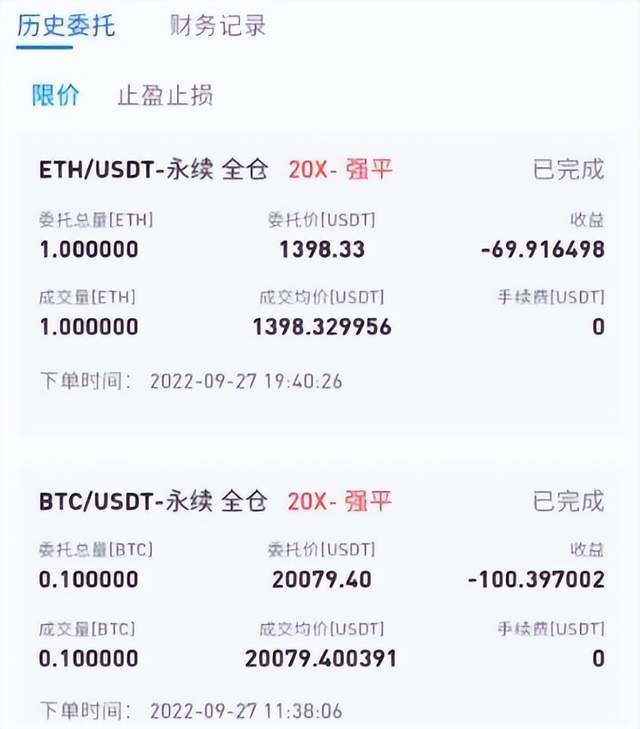Open the BTC/USDT 强平 order card

(x=320, y=600)
